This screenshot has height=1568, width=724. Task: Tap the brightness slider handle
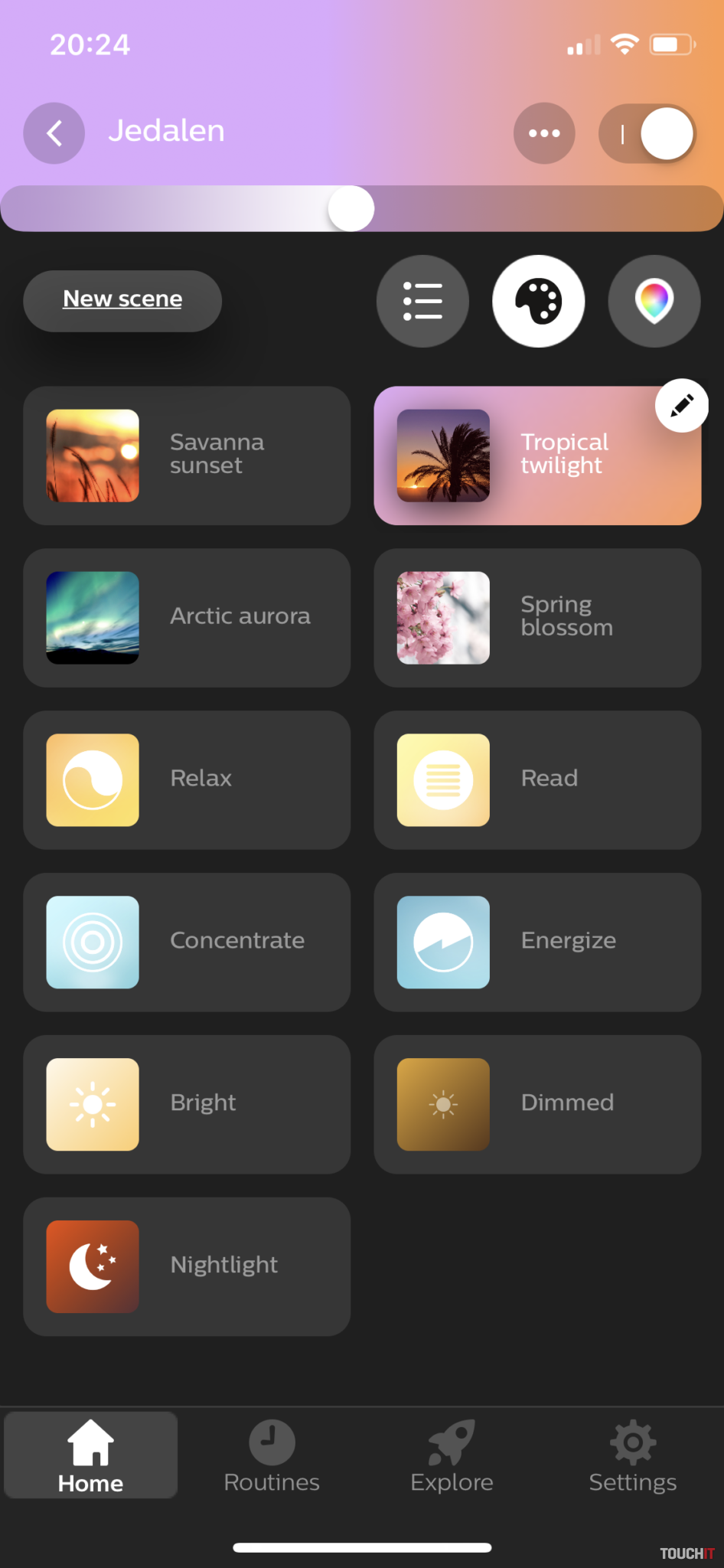(351, 208)
